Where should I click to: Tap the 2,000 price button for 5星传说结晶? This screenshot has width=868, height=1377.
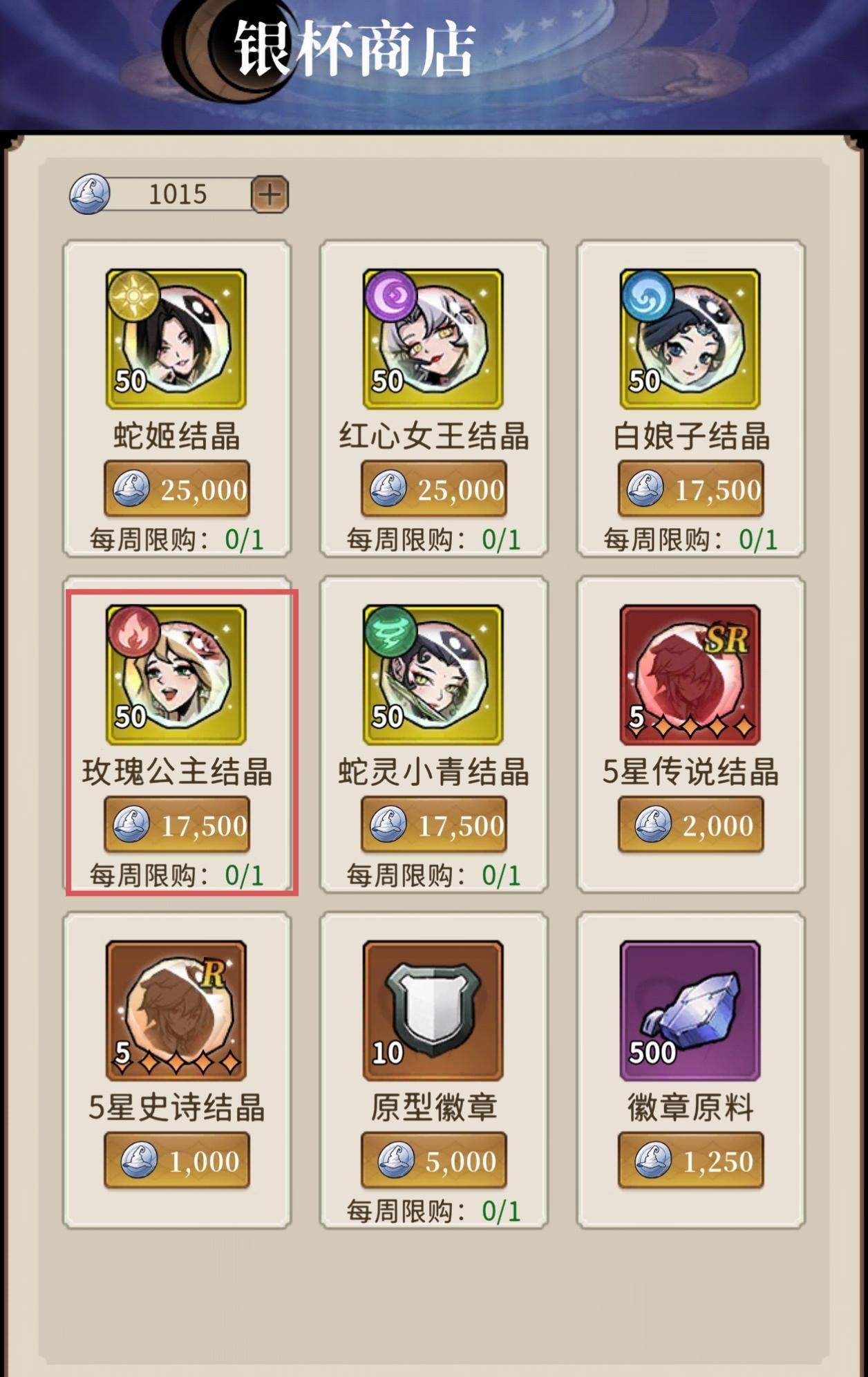coord(689,825)
